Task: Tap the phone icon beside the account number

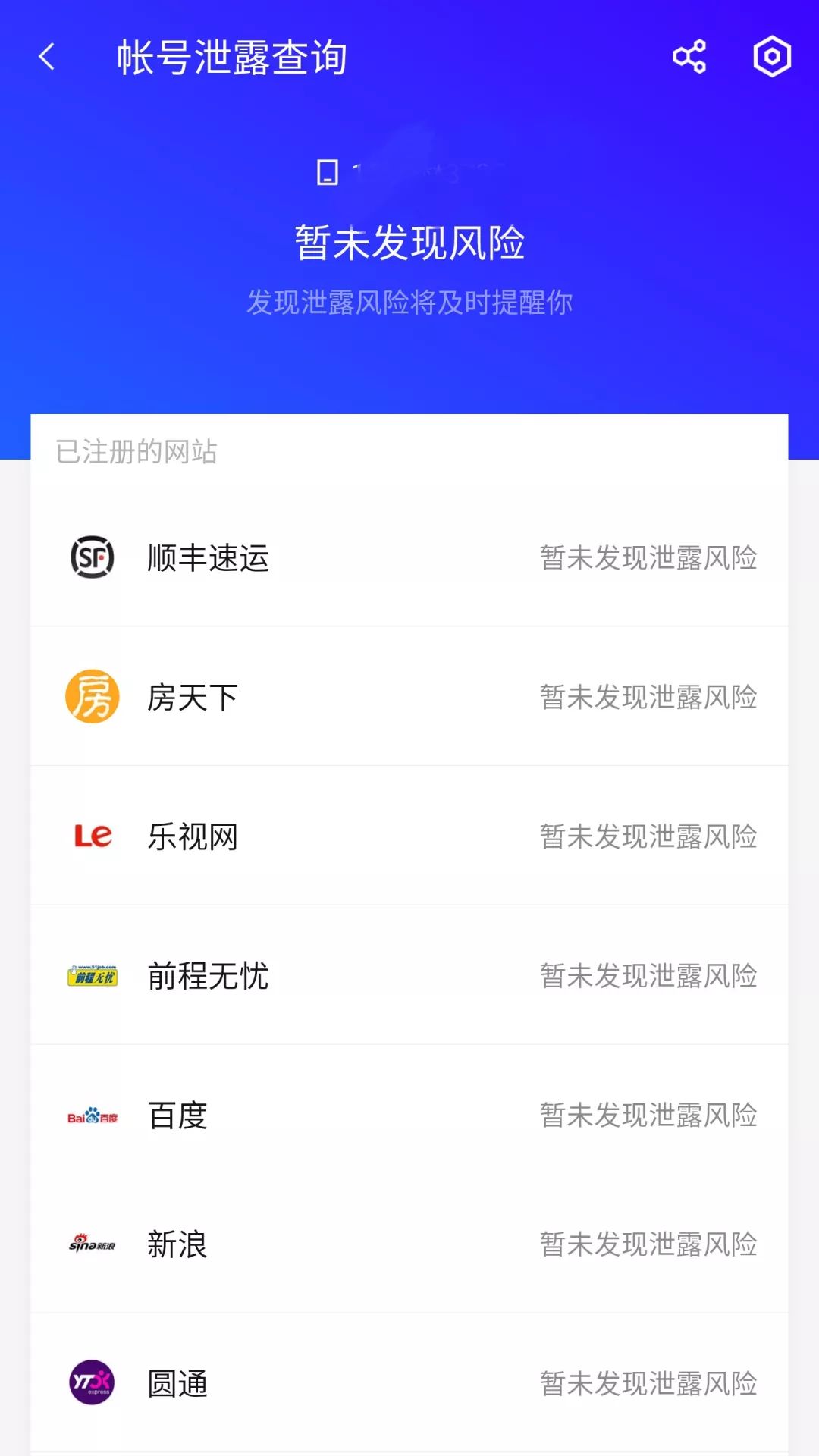Action: (x=326, y=173)
